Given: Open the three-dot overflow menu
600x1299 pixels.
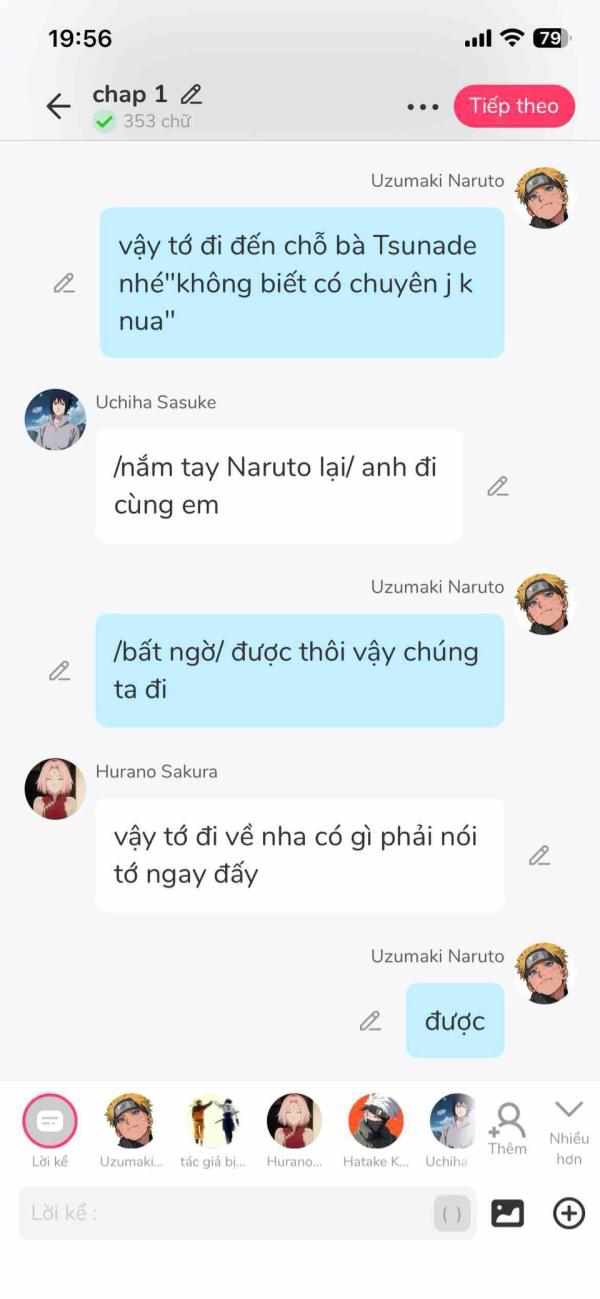Looking at the screenshot, I should click(x=423, y=107).
